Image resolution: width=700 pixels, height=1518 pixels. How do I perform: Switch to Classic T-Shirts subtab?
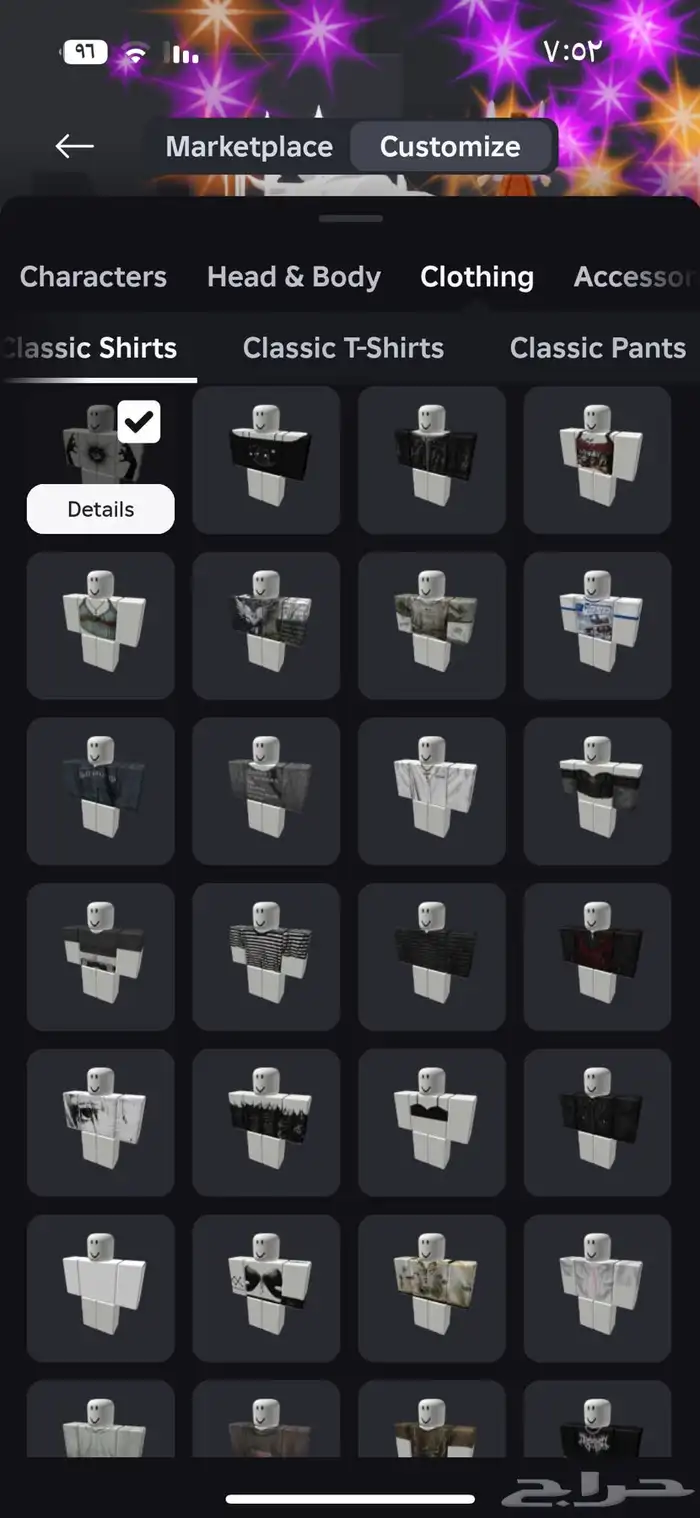coord(343,348)
